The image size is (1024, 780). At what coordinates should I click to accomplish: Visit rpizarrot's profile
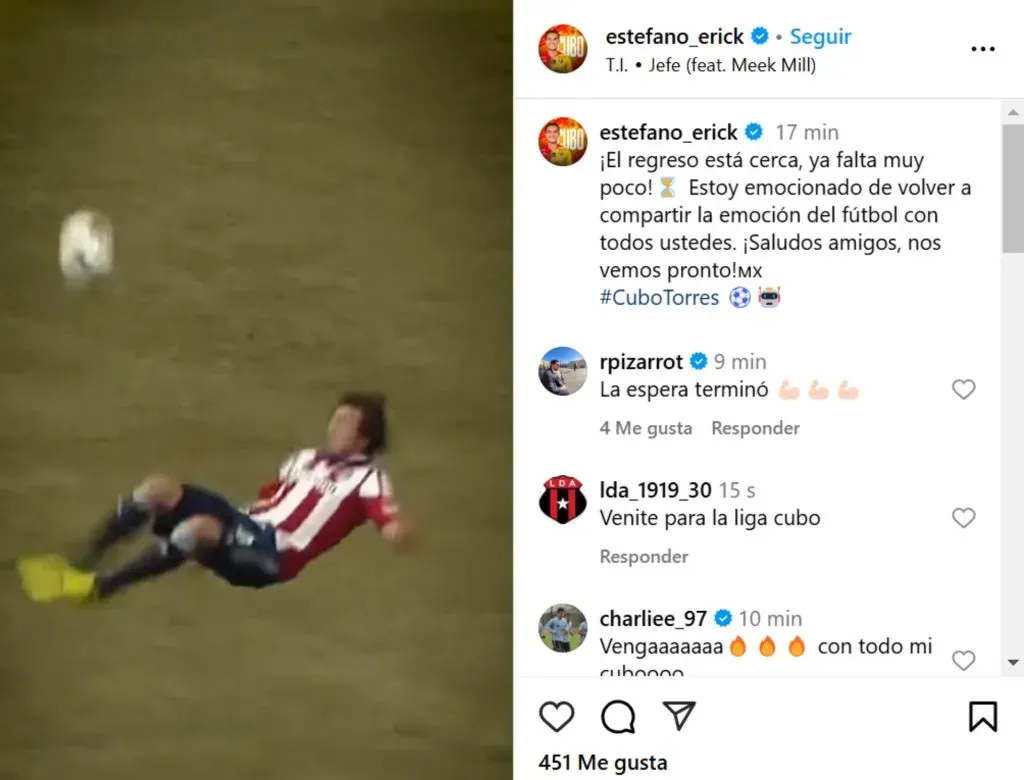tap(641, 362)
